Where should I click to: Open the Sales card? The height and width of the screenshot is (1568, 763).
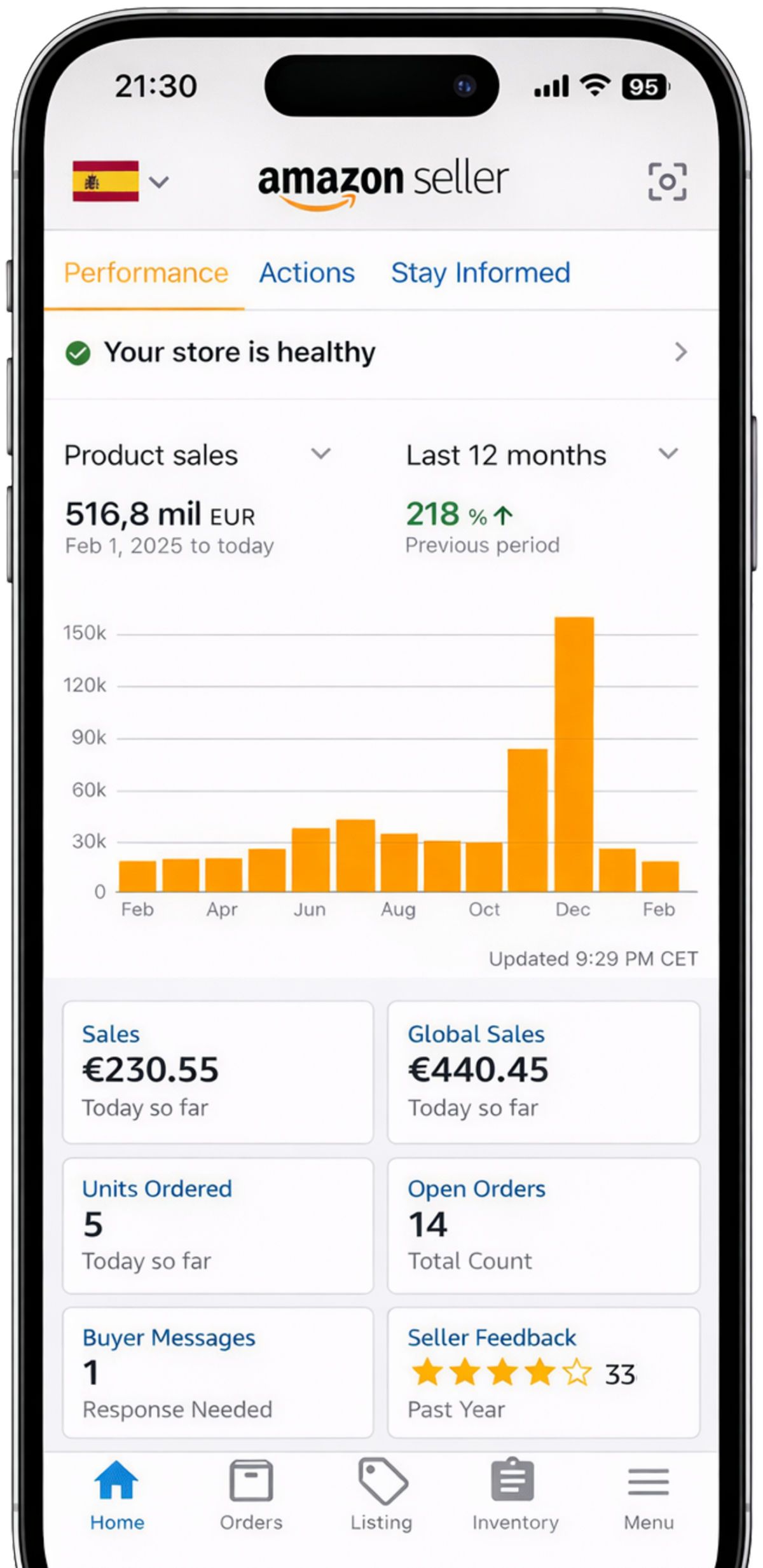pos(217,1071)
